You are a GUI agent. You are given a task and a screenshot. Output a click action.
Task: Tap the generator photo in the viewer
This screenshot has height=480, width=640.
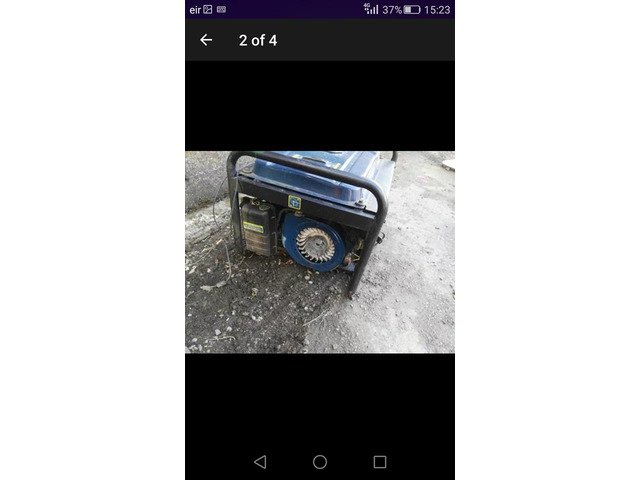[x=320, y=251]
